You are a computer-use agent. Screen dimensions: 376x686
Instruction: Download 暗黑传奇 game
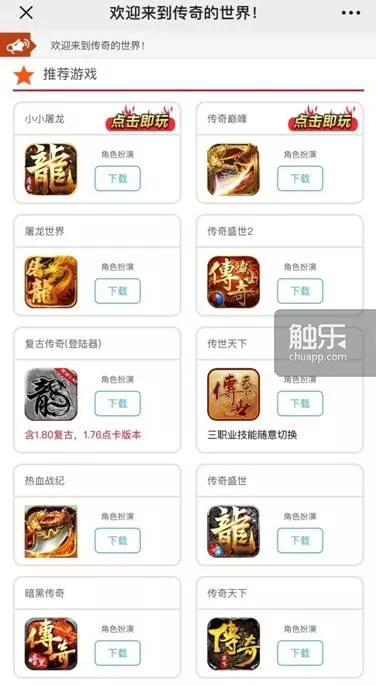[x=118, y=653]
